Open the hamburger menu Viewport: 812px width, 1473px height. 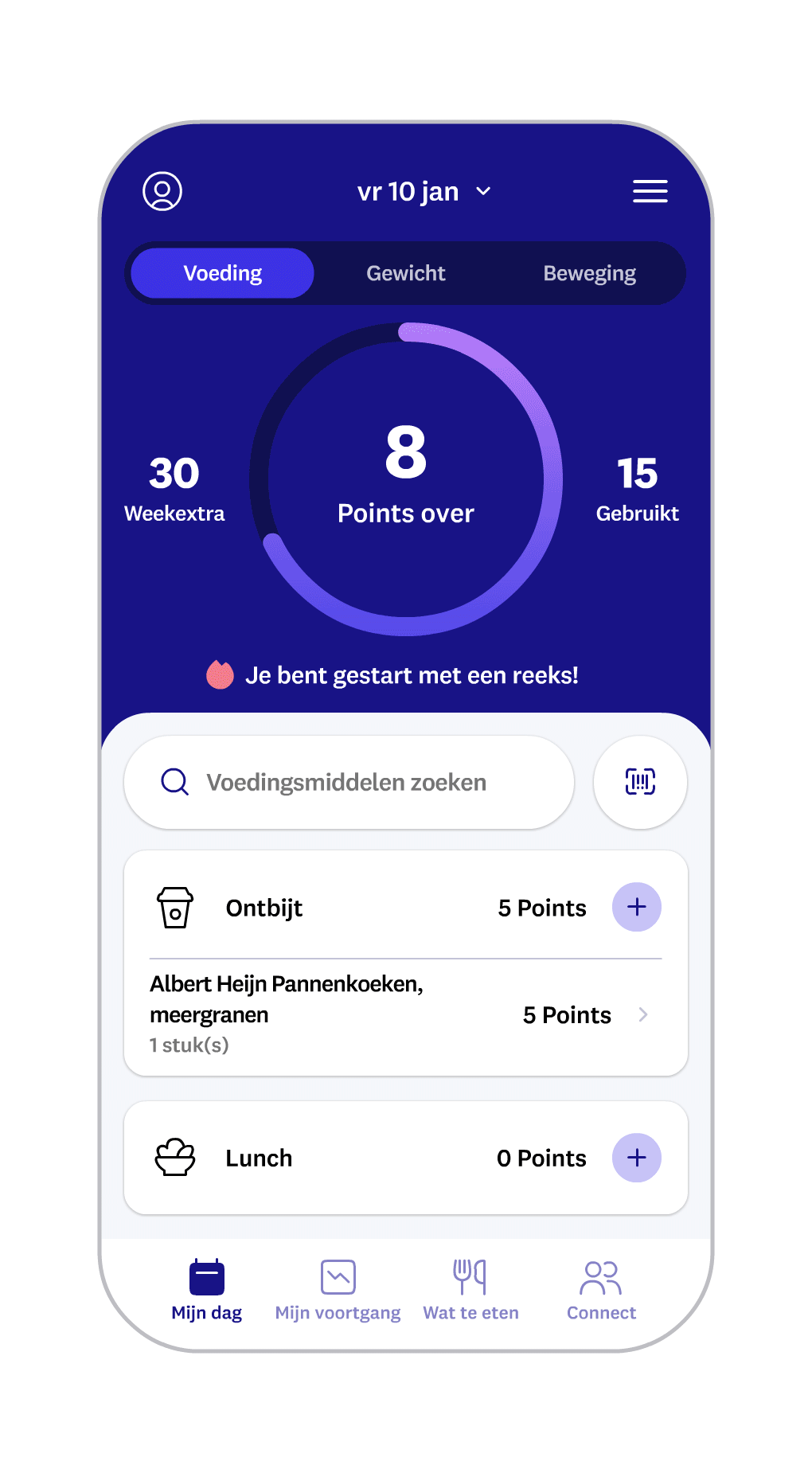(x=650, y=191)
